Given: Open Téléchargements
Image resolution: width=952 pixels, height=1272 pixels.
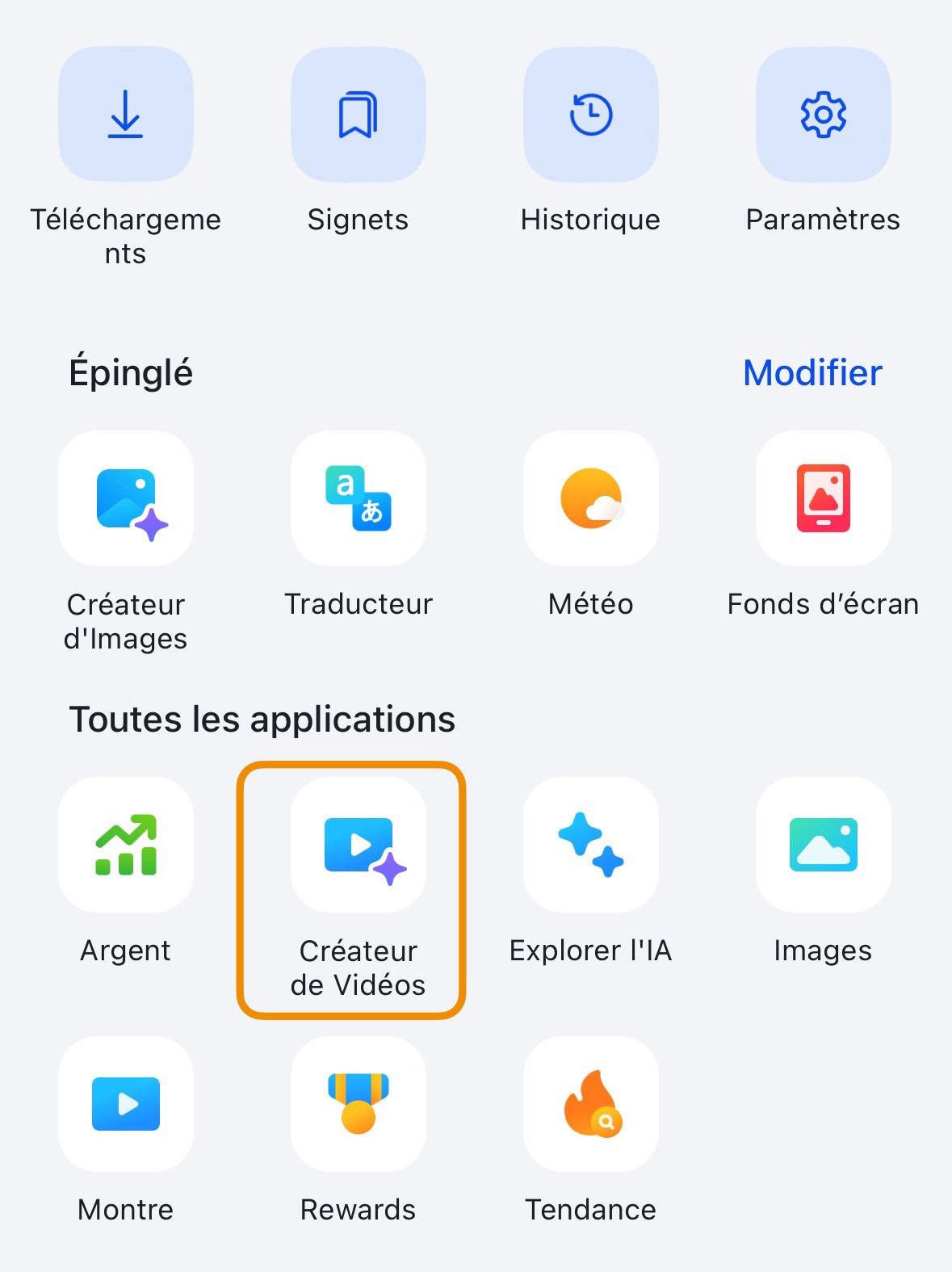Looking at the screenshot, I should point(126,115).
